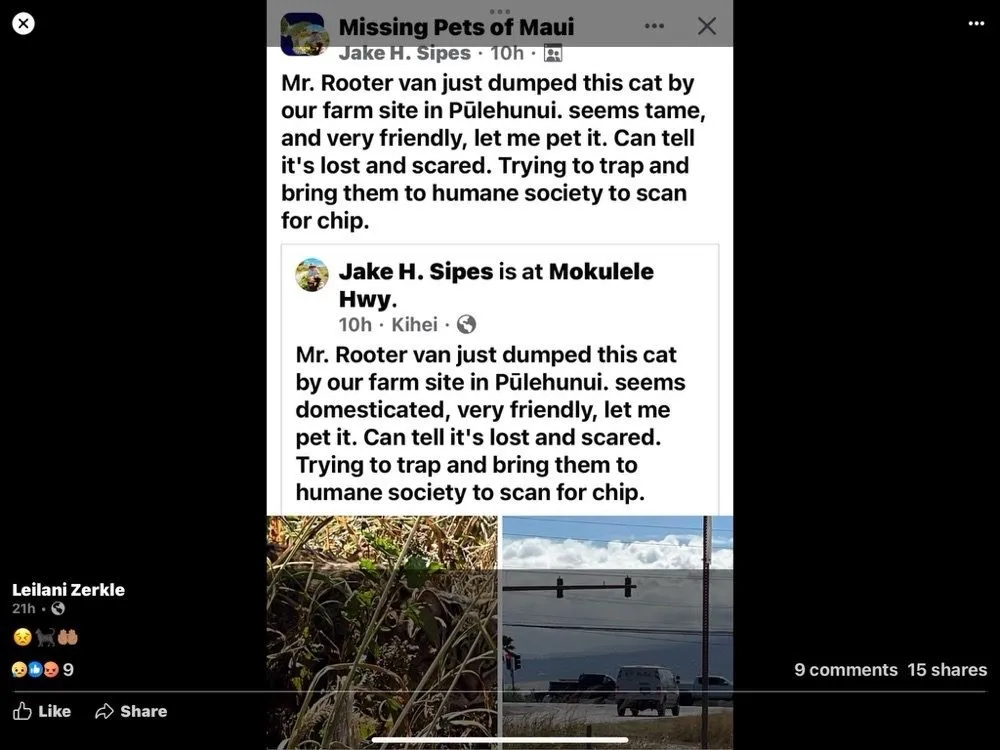The width and height of the screenshot is (1000, 750).
Task: See the 15 shares
Action: tap(947, 670)
